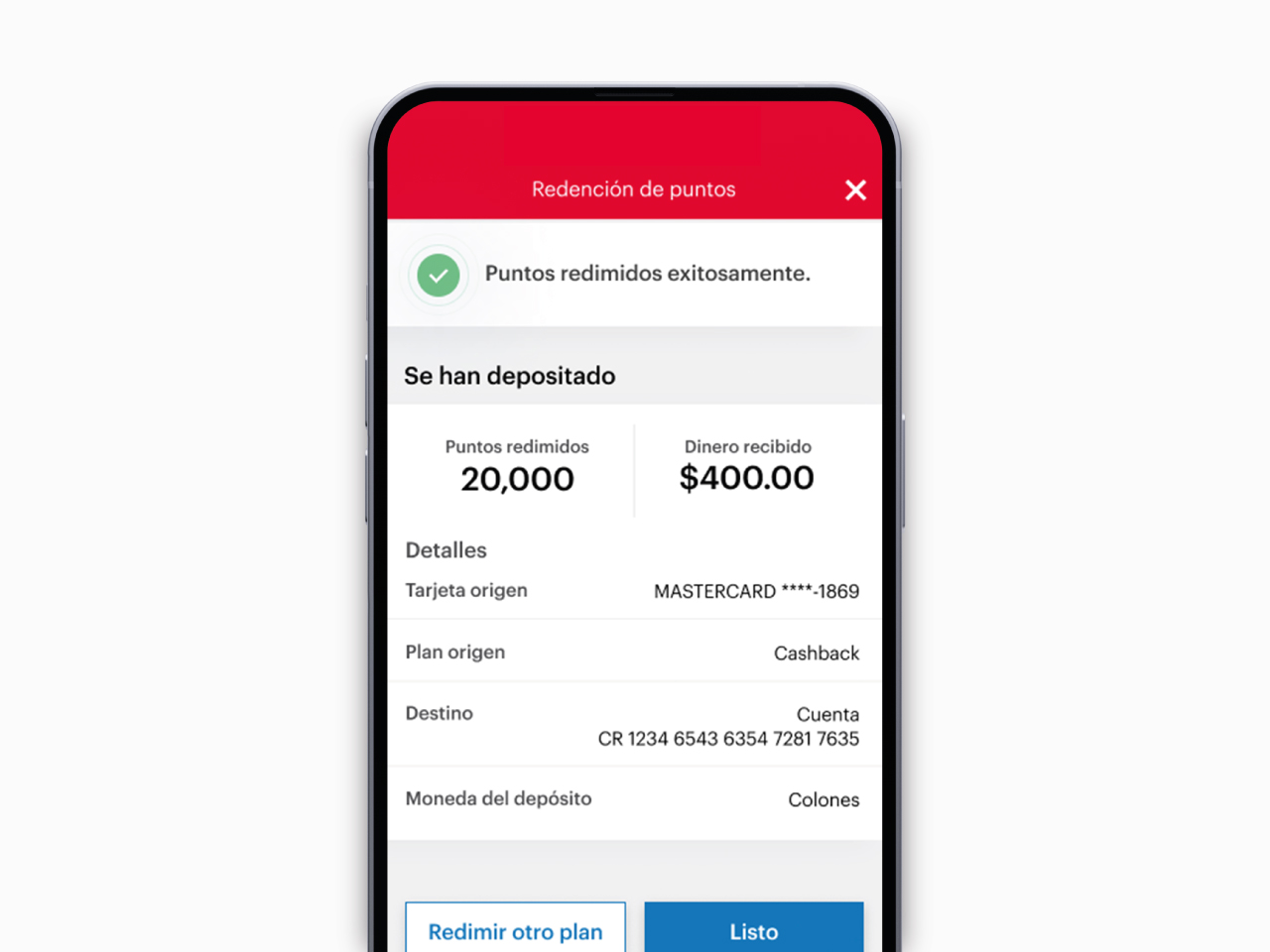Confirm with the Listo button
The image size is (1270, 952).
(754, 930)
